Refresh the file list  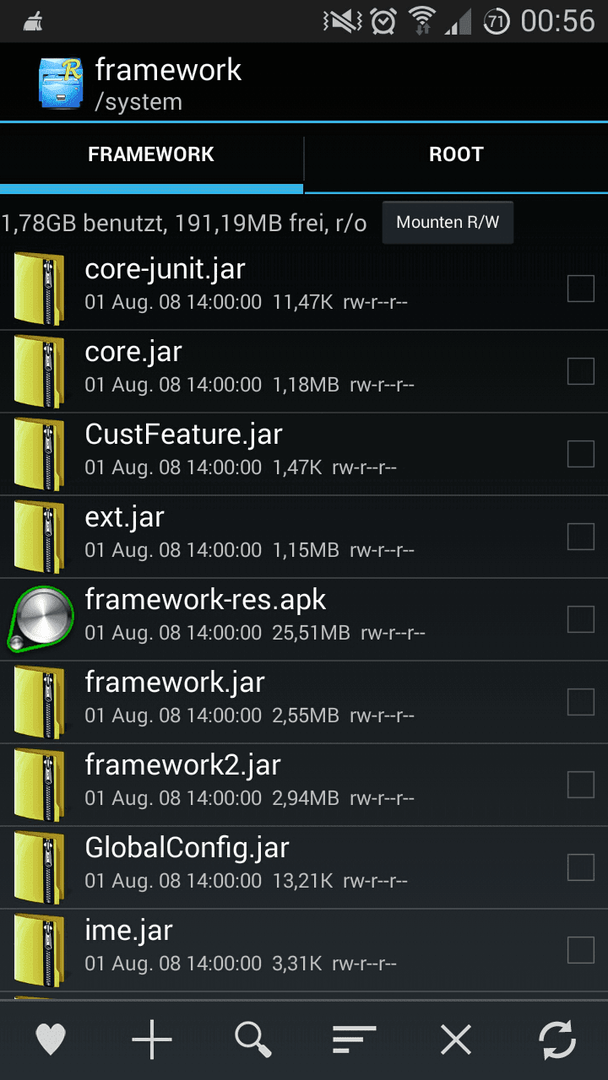click(557, 1041)
